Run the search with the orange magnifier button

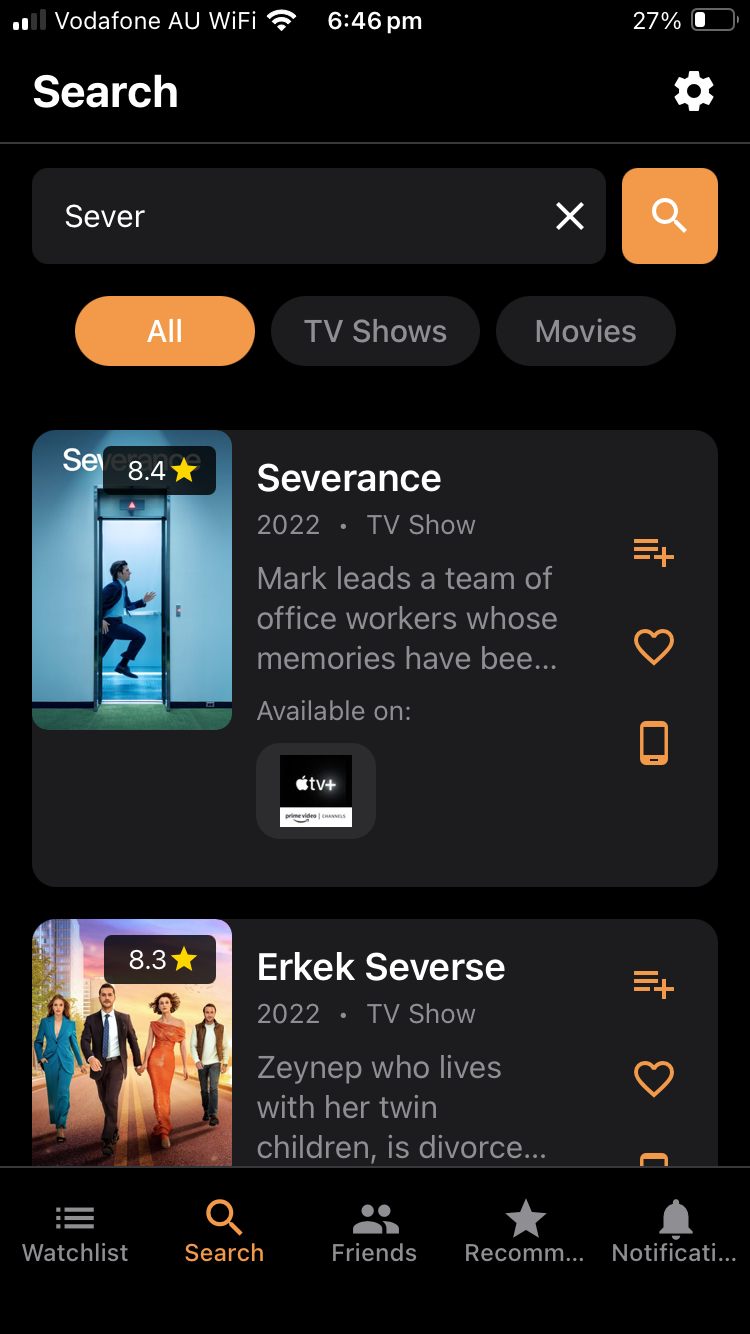[669, 216]
